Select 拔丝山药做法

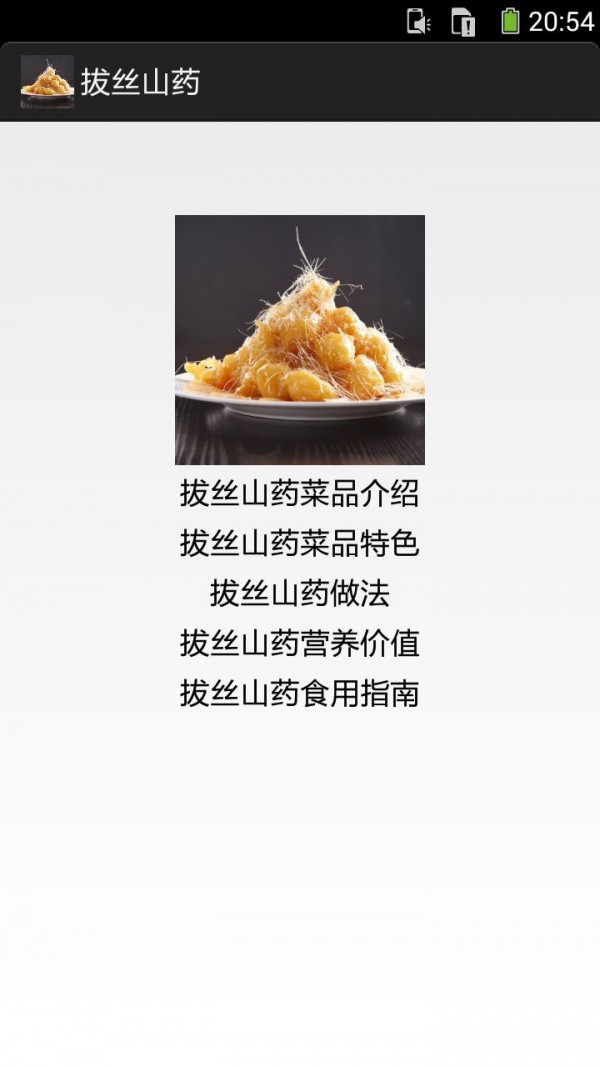(x=299, y=593)
